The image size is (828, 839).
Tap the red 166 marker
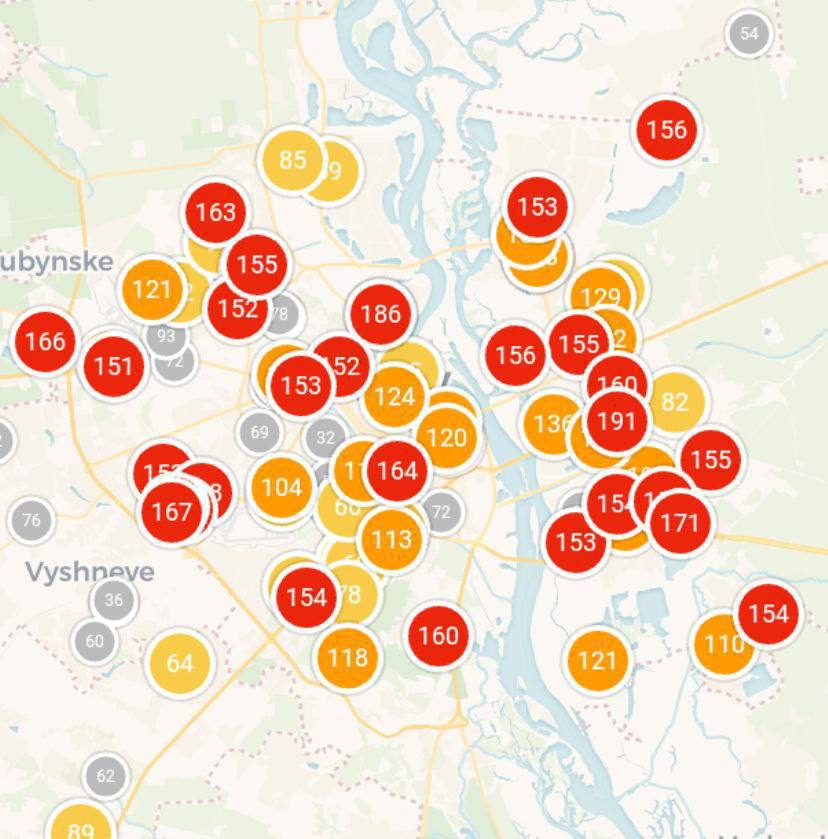click(x=45, y=341)
